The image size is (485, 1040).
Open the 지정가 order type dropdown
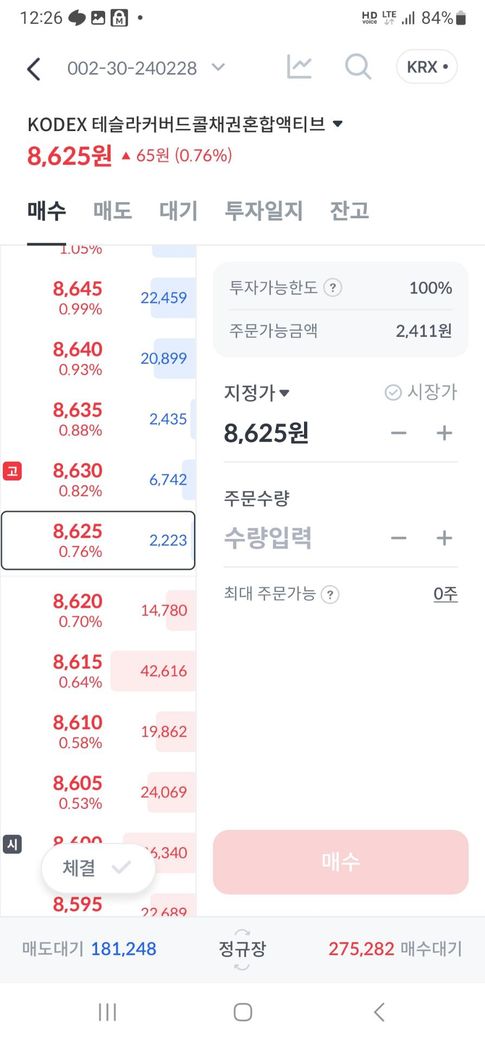click(257, 393)
